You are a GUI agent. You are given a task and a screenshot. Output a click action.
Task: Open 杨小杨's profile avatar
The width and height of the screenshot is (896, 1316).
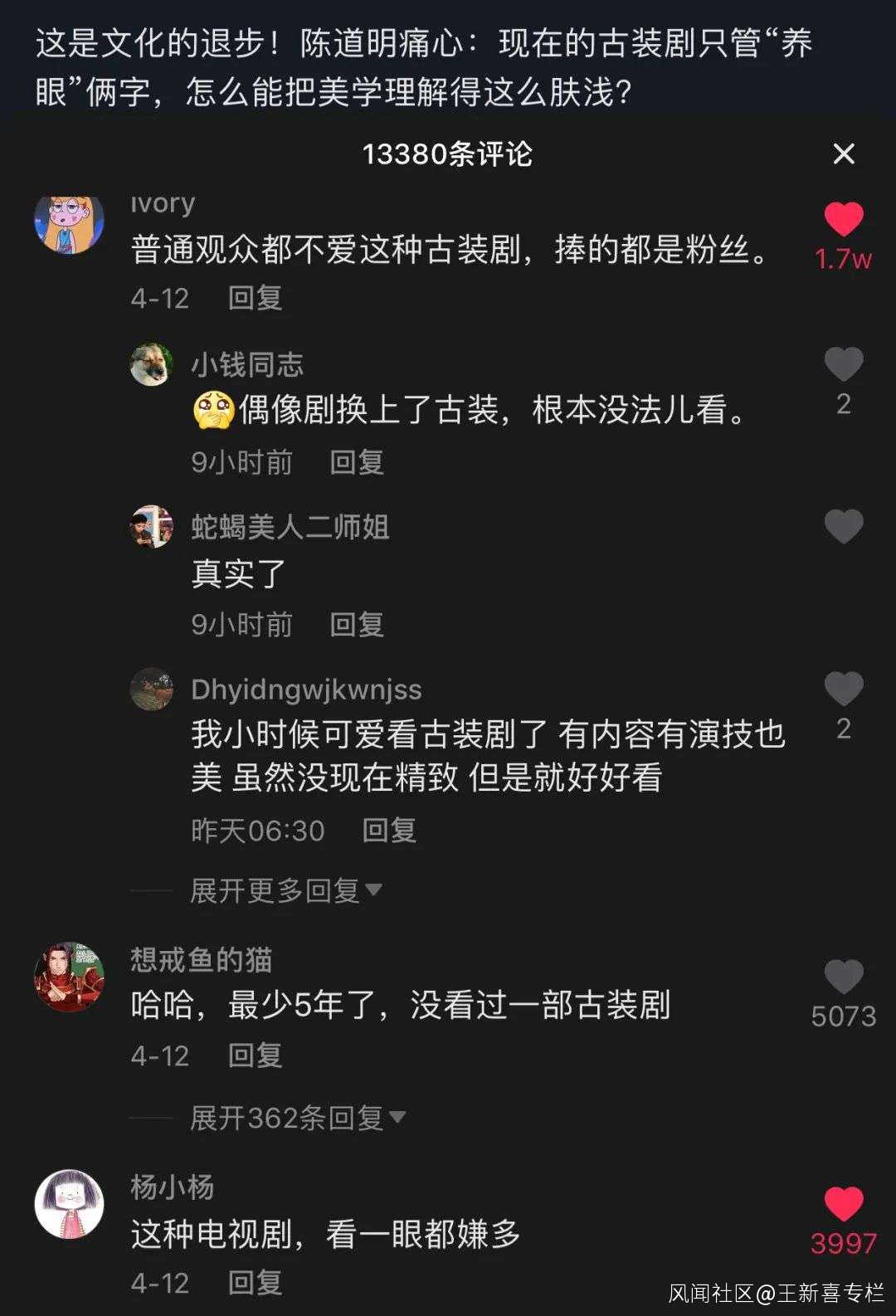pyautogui.click(x=69, y=1204)
